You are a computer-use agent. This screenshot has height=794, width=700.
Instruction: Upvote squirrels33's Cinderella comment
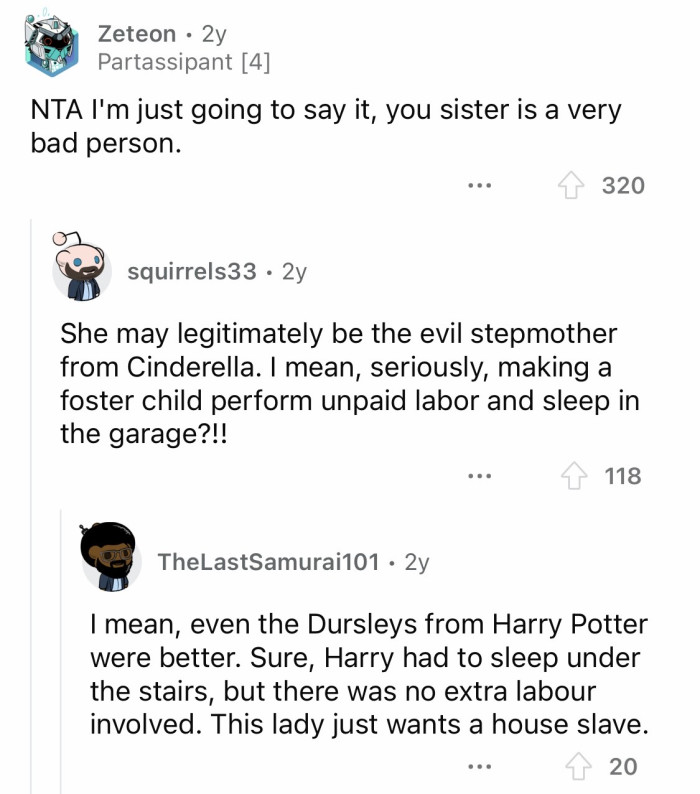click(577, 476)
